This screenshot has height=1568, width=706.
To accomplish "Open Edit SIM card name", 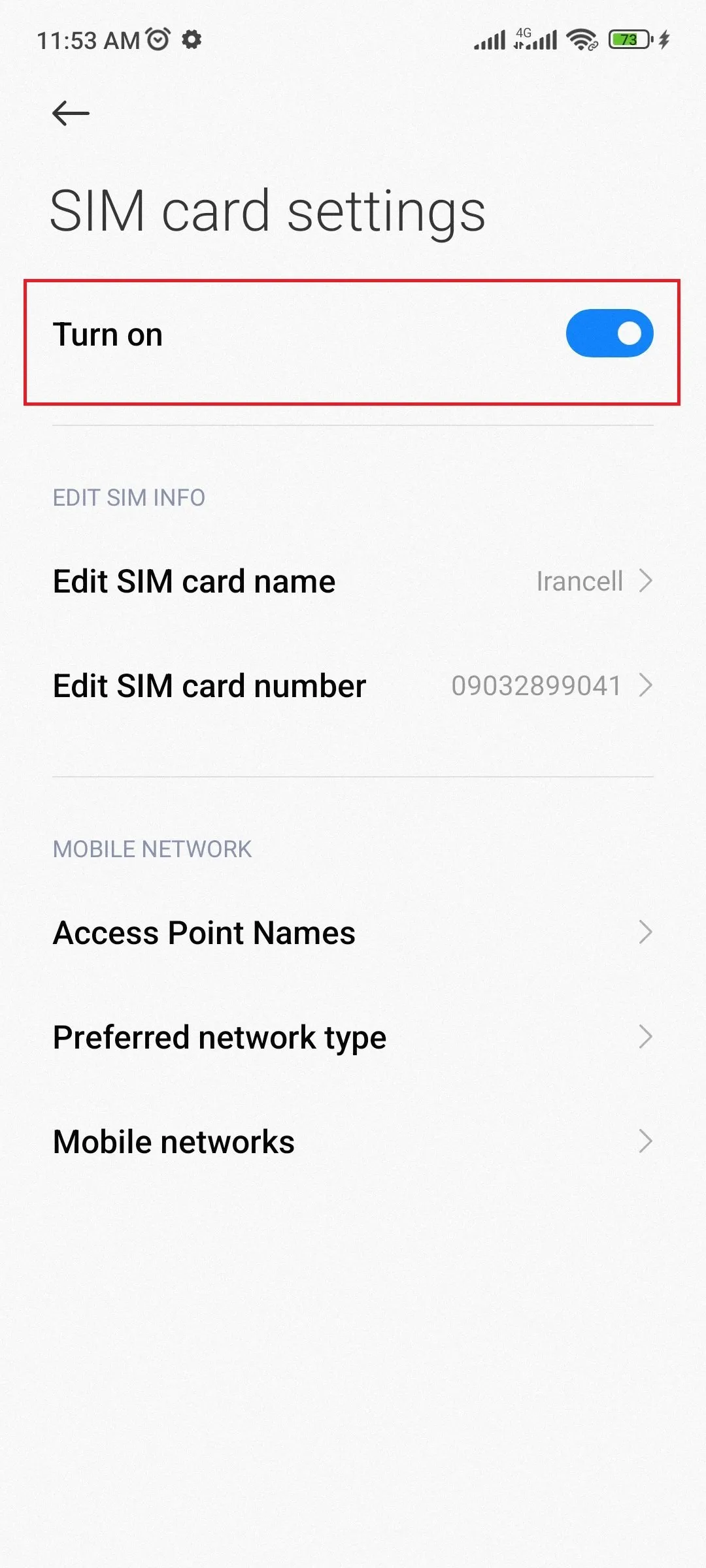I will 353,581.
